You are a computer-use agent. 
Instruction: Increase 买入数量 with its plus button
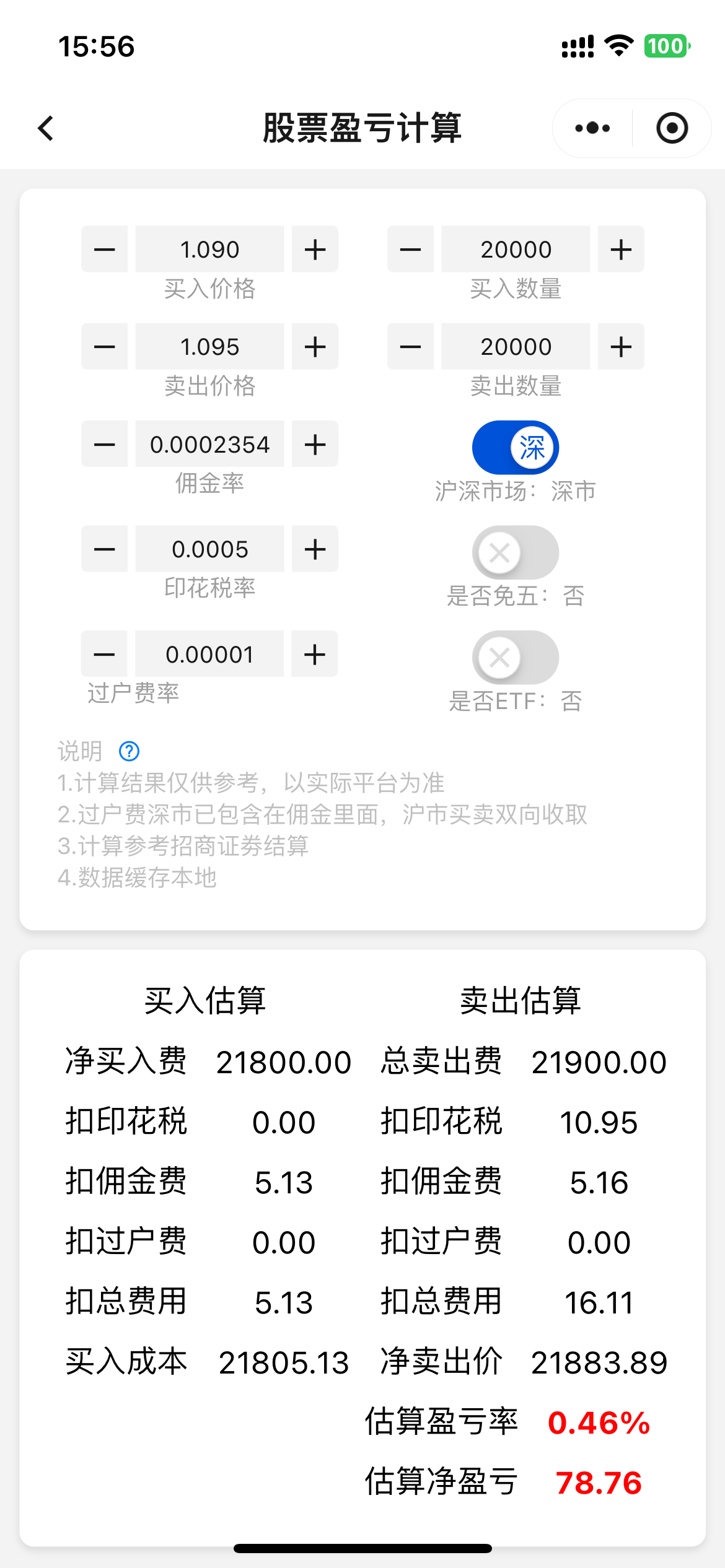620,249
